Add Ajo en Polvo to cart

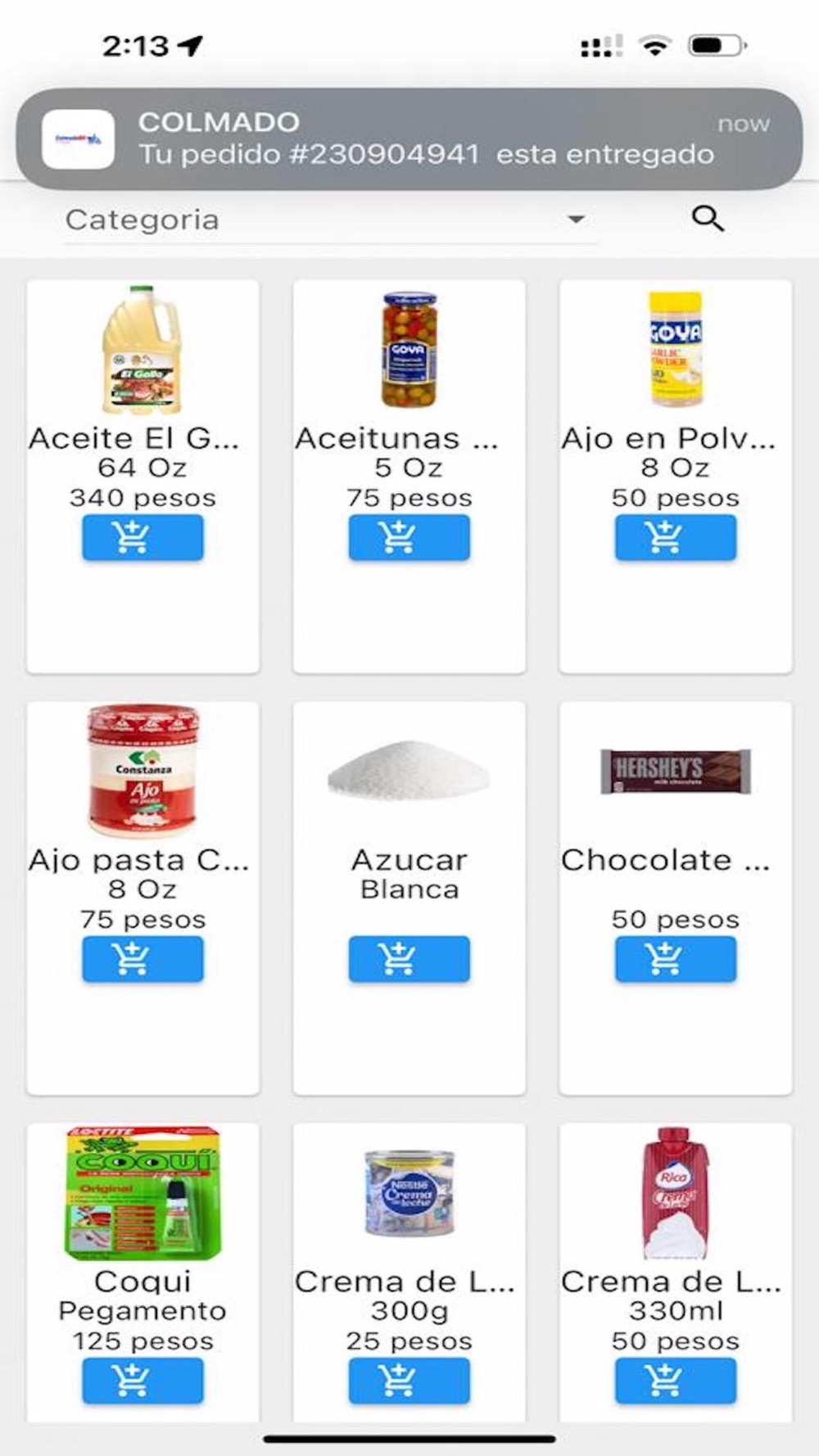tap(675, 538)
